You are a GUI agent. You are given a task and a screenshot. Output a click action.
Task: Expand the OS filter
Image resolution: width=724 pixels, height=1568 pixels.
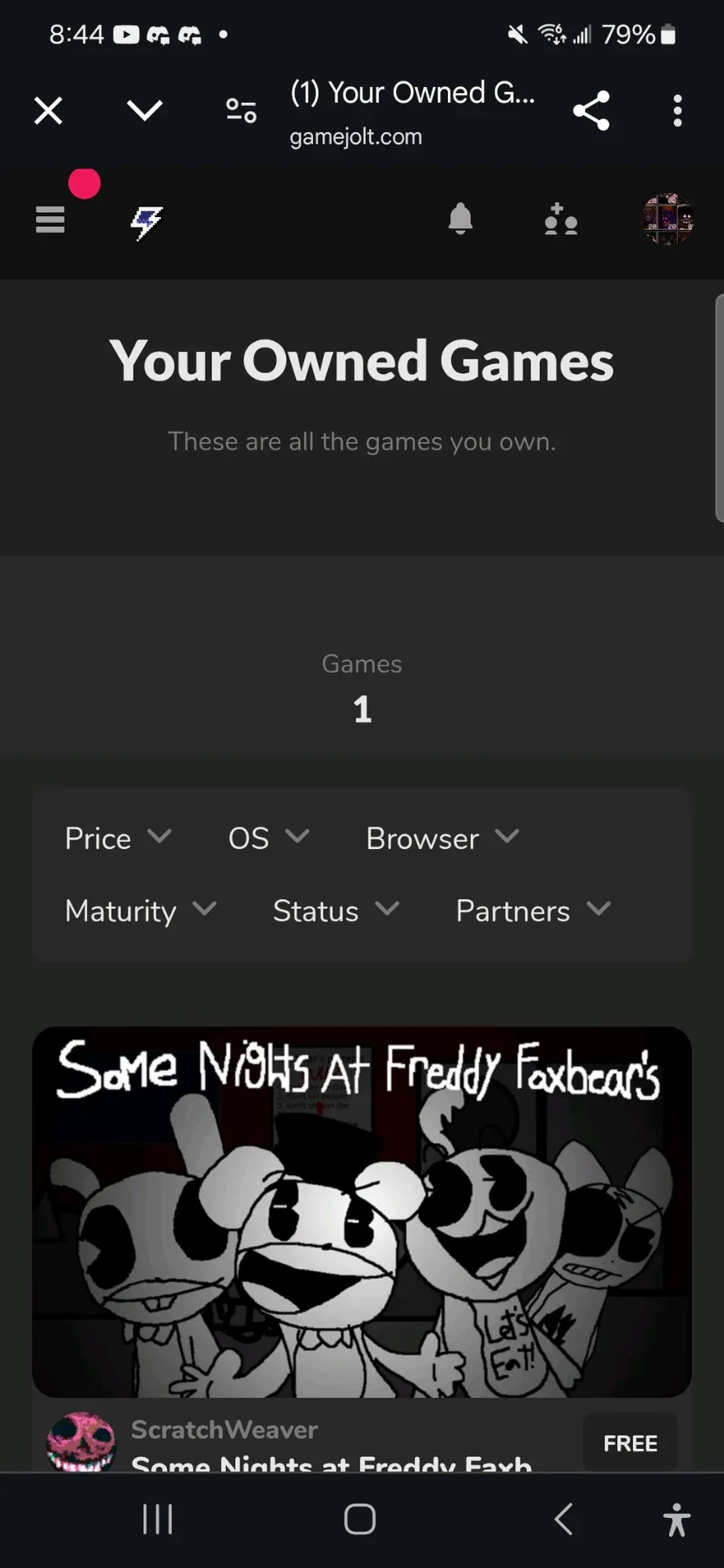click(x=268, y=839)
